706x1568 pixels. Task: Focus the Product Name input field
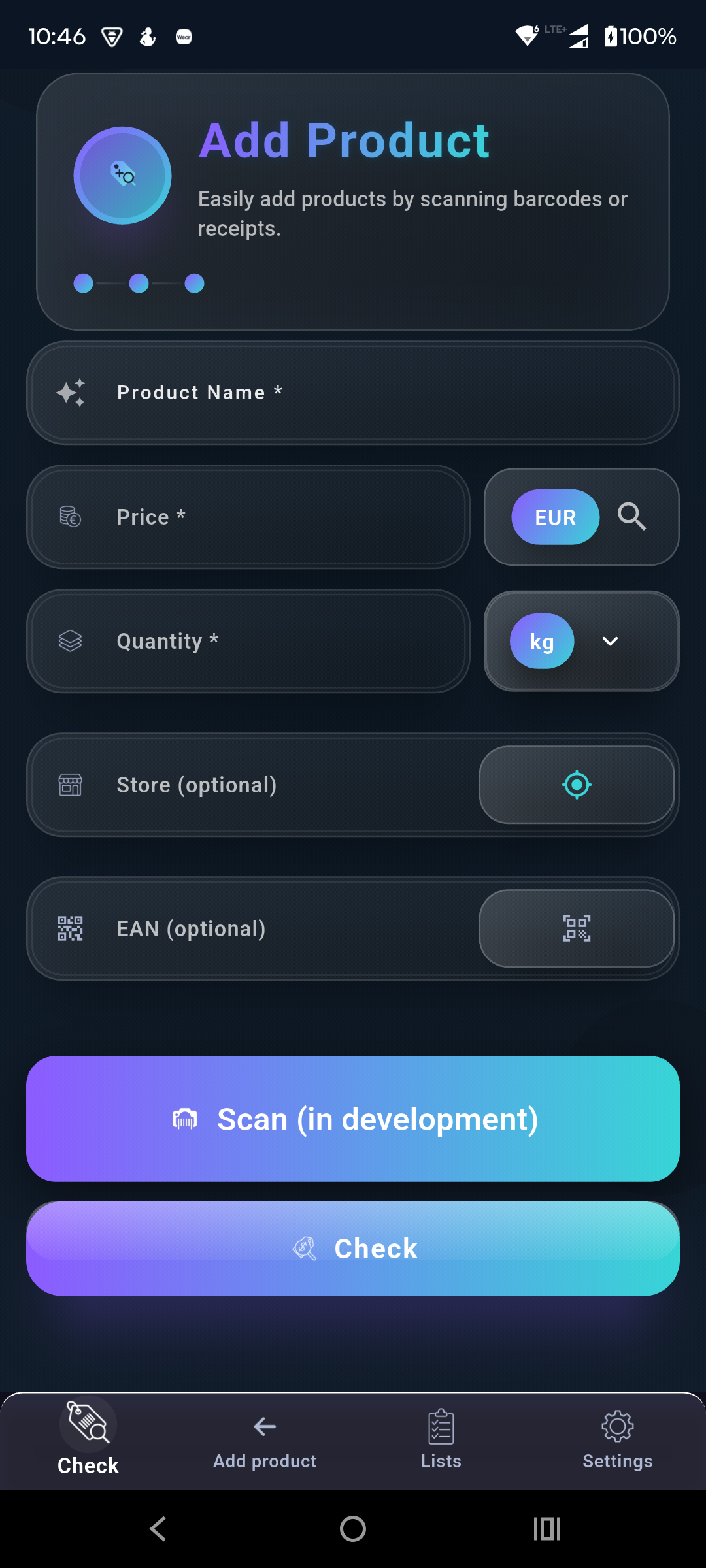(353, 391)
